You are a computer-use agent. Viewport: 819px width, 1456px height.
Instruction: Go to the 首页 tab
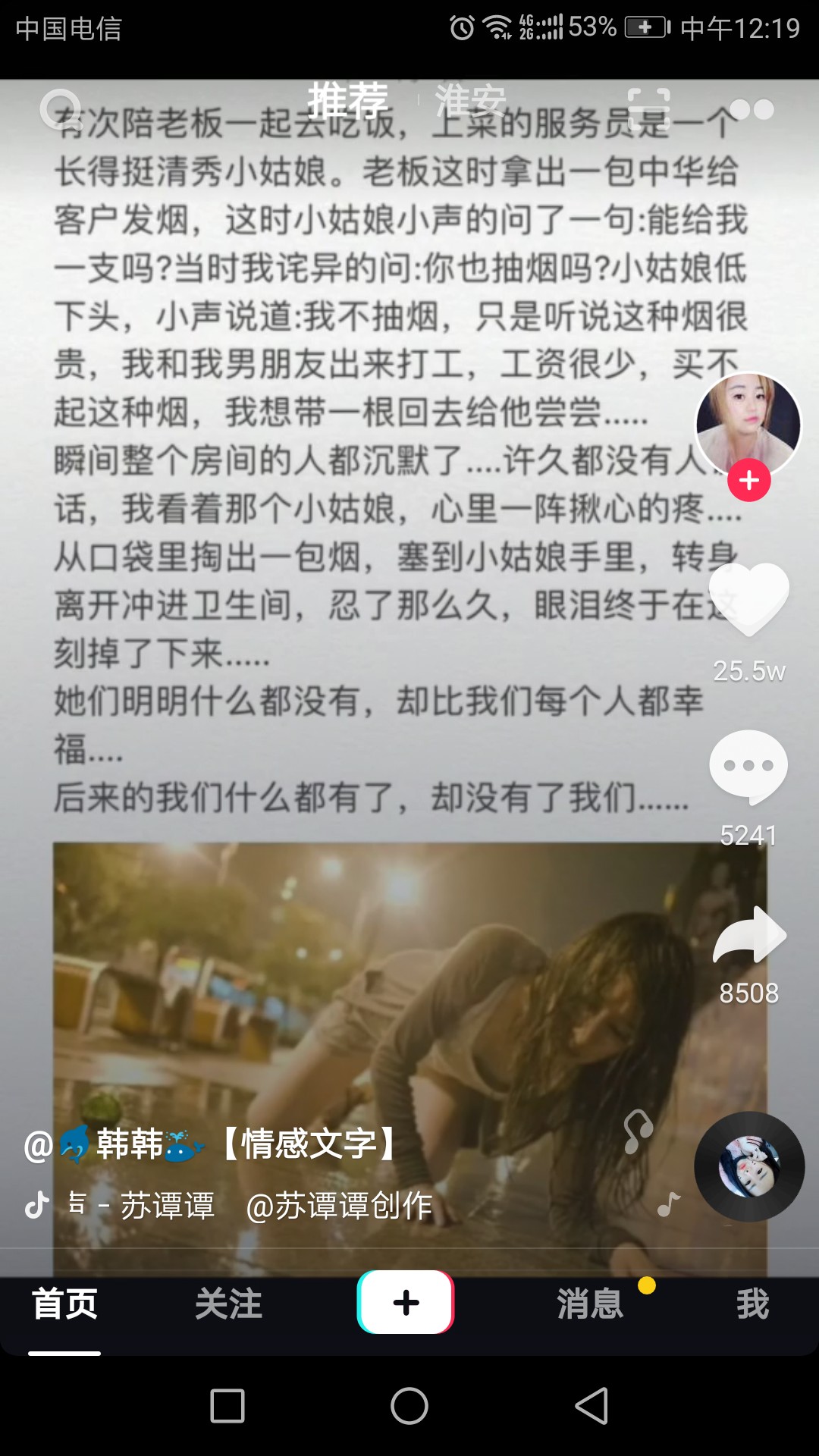click(x=64, y=1304)
